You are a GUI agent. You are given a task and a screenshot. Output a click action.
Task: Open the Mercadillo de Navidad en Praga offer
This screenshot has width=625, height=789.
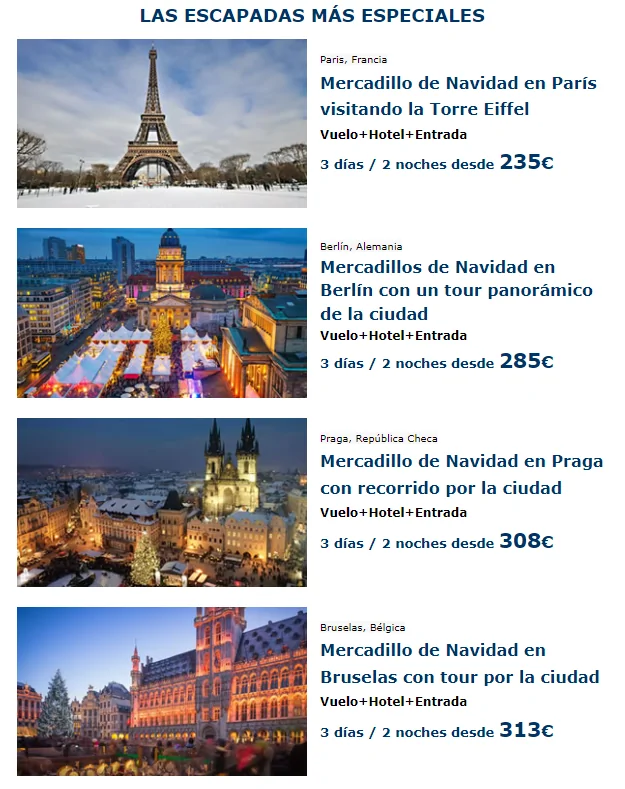click(x=461, y=474)
